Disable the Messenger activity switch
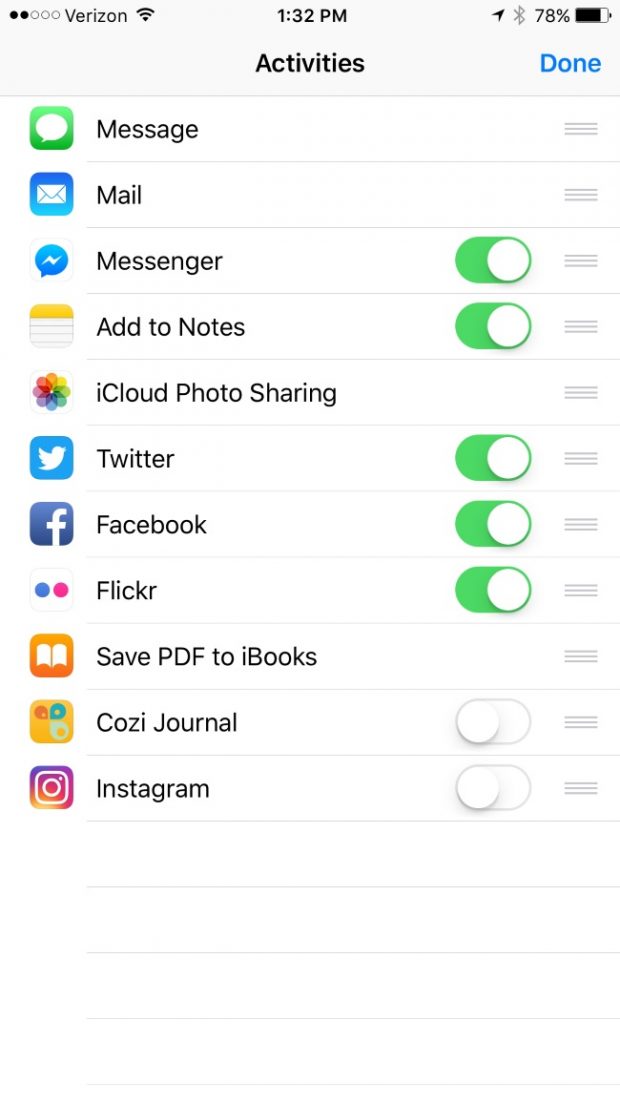The image size is (620, 1103). 493,260
